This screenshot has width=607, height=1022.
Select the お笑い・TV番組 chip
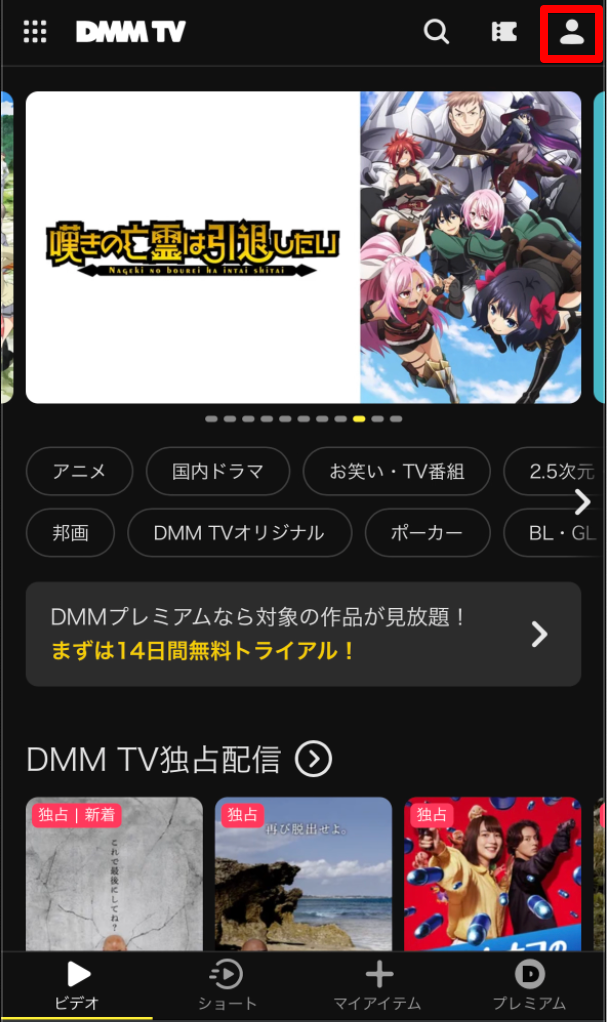396,471
